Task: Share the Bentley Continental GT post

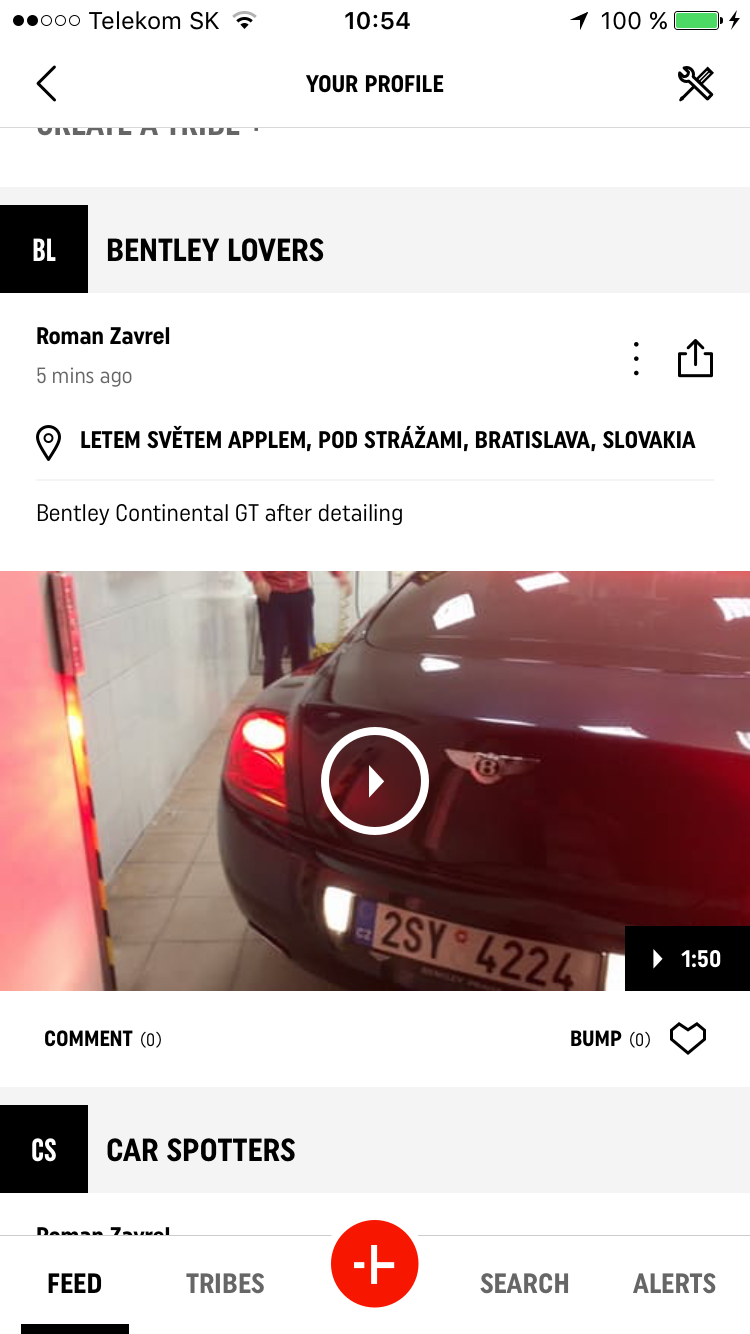Action: point(695,359)
